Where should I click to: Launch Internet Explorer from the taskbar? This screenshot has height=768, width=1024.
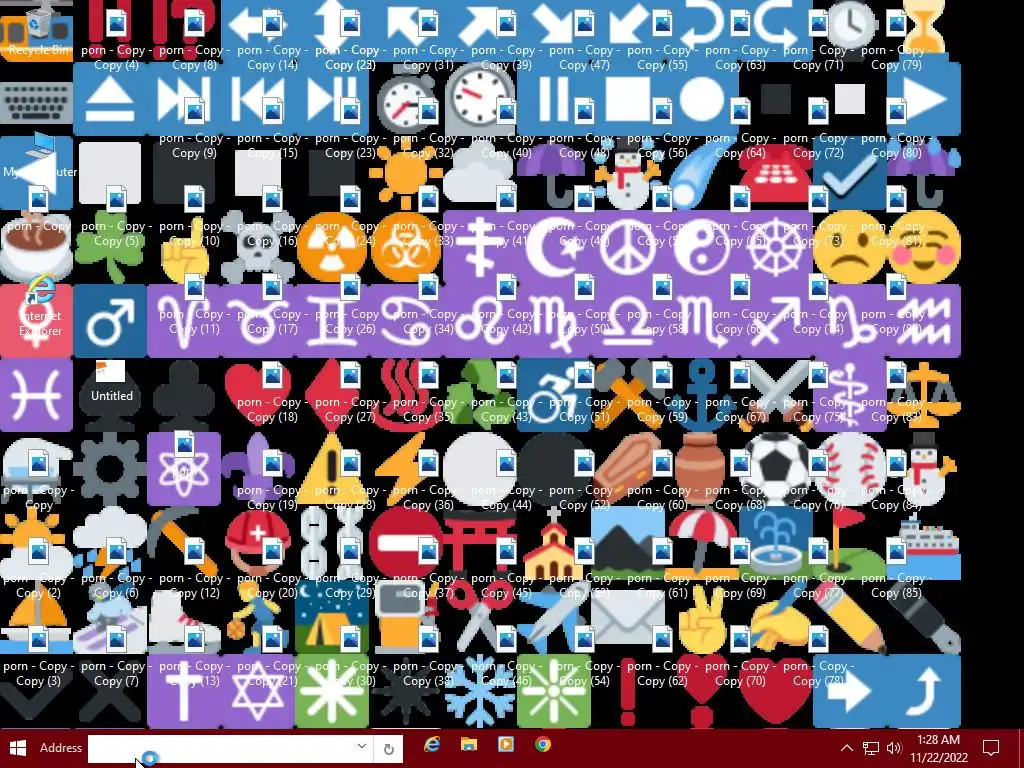[432, 744]
